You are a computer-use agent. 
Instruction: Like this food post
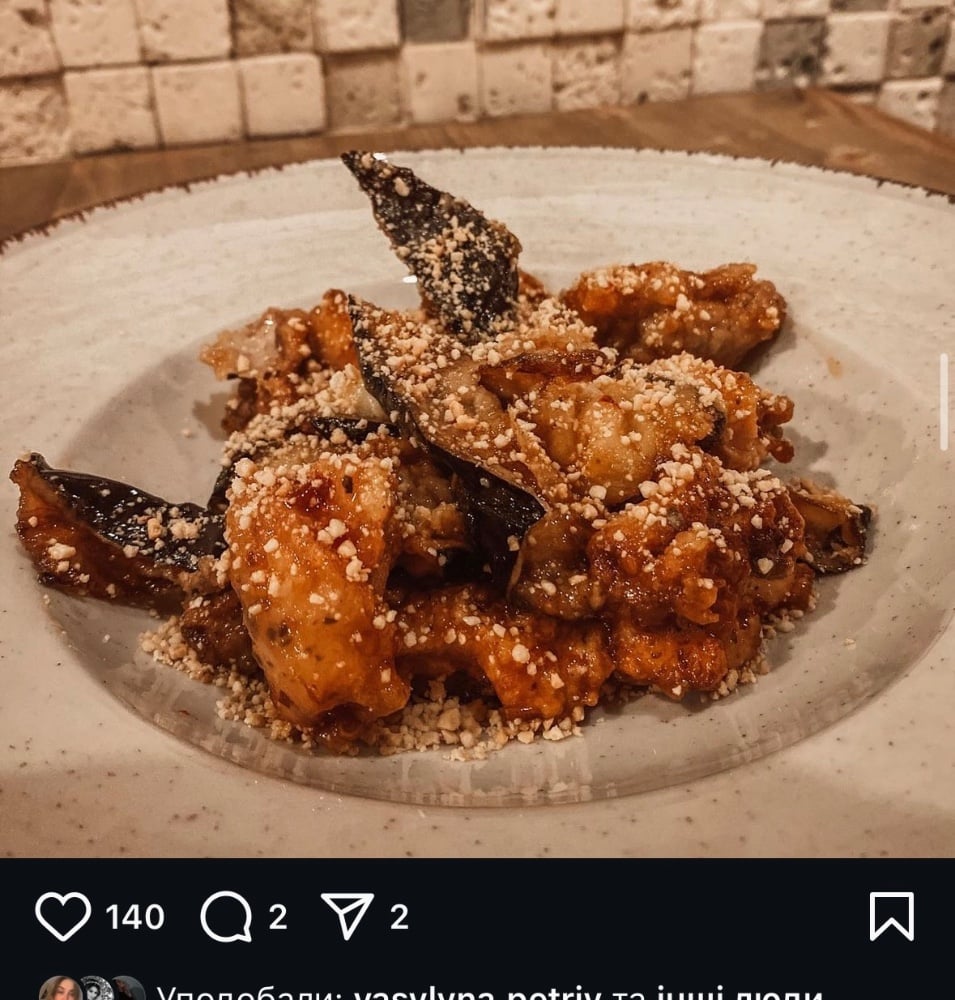62,916
